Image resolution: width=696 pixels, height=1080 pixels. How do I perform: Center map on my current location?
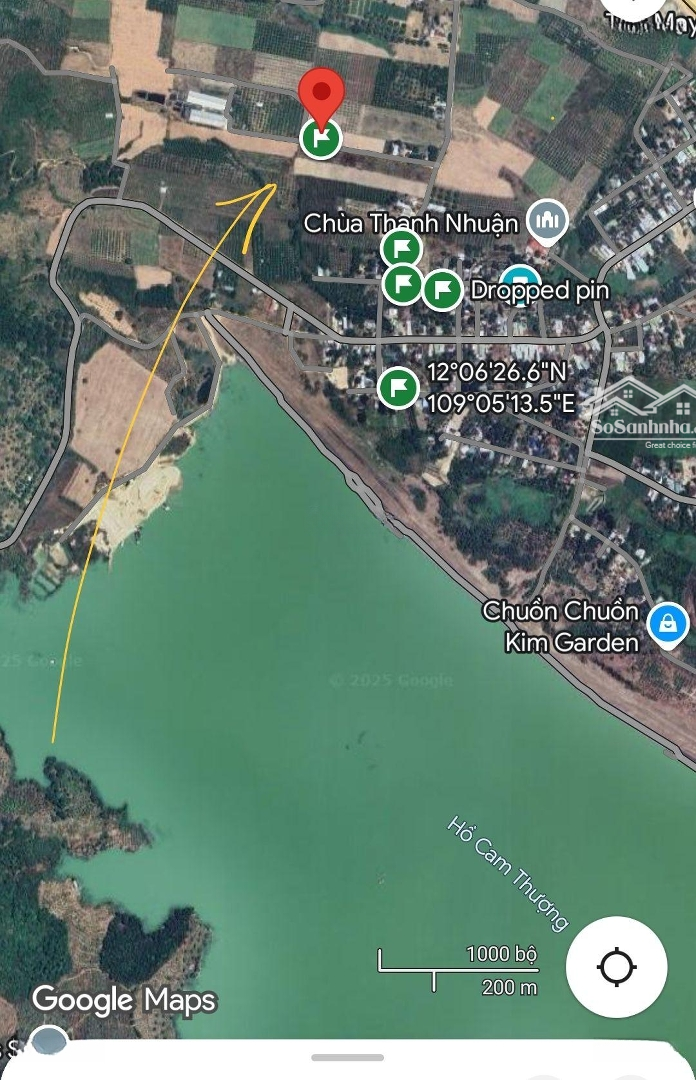coord(616,967)
